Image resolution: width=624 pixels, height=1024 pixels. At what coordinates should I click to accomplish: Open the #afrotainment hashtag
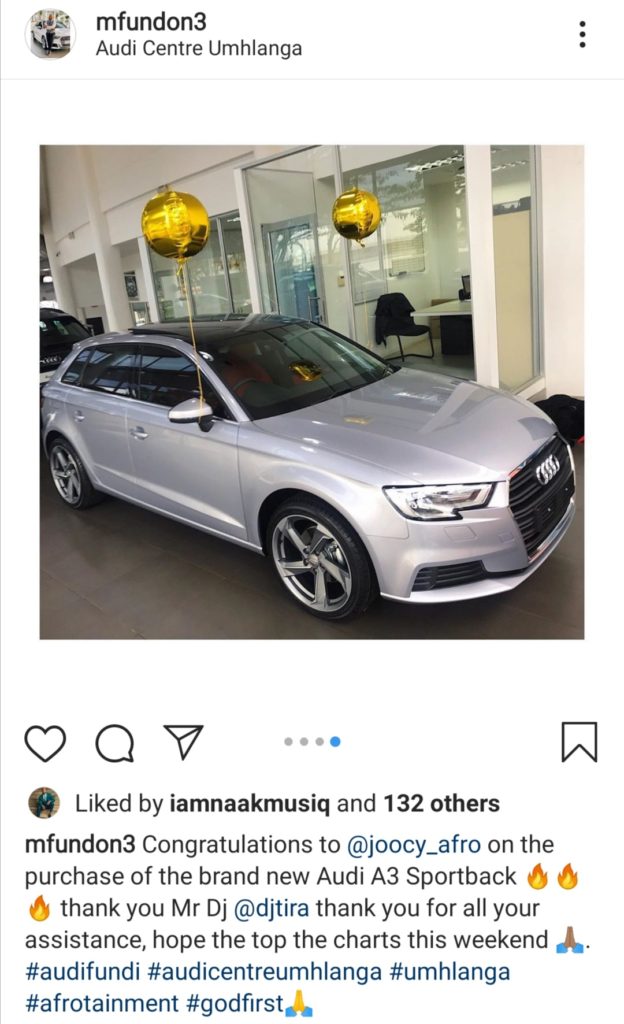tap(102, 1003)
